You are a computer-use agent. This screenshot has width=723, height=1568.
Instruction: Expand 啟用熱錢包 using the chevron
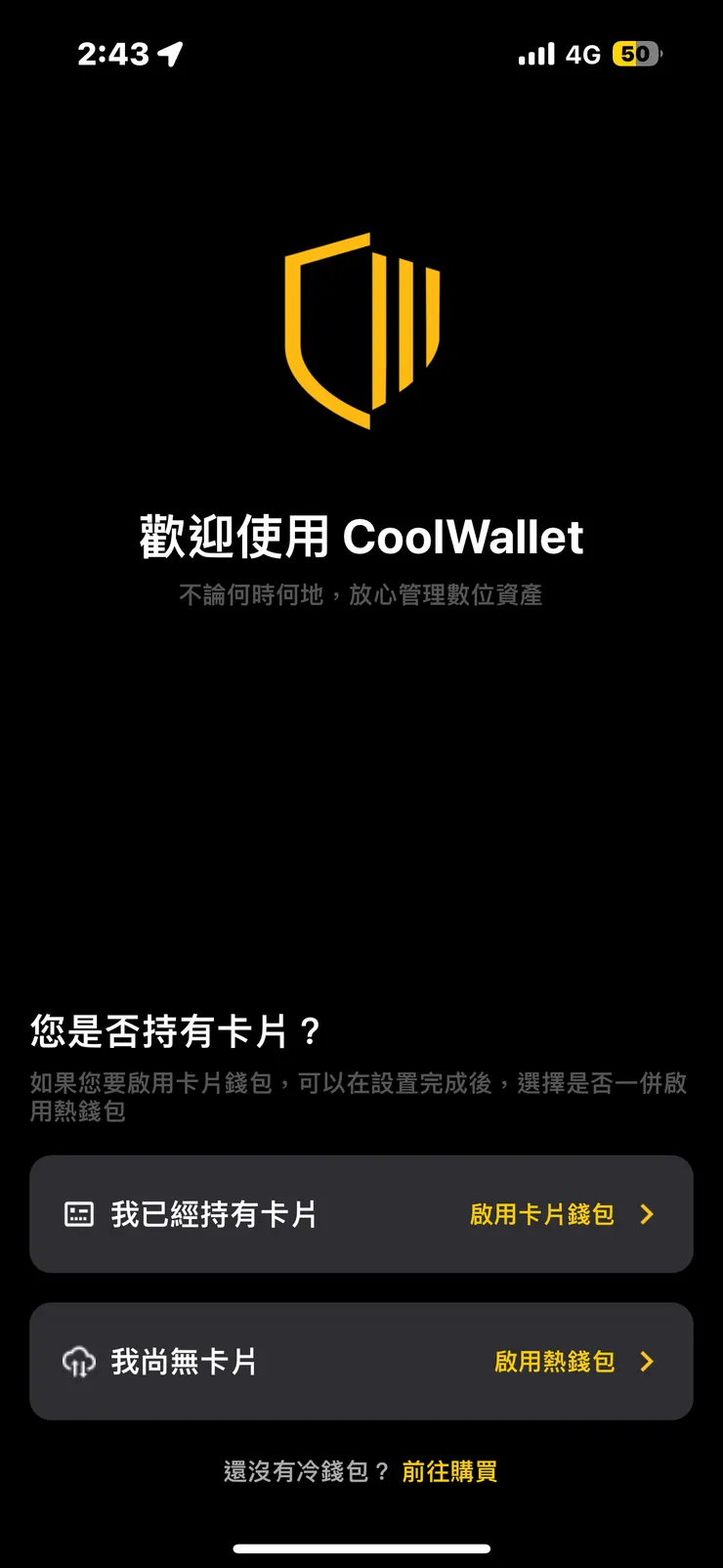point(647,1361)
